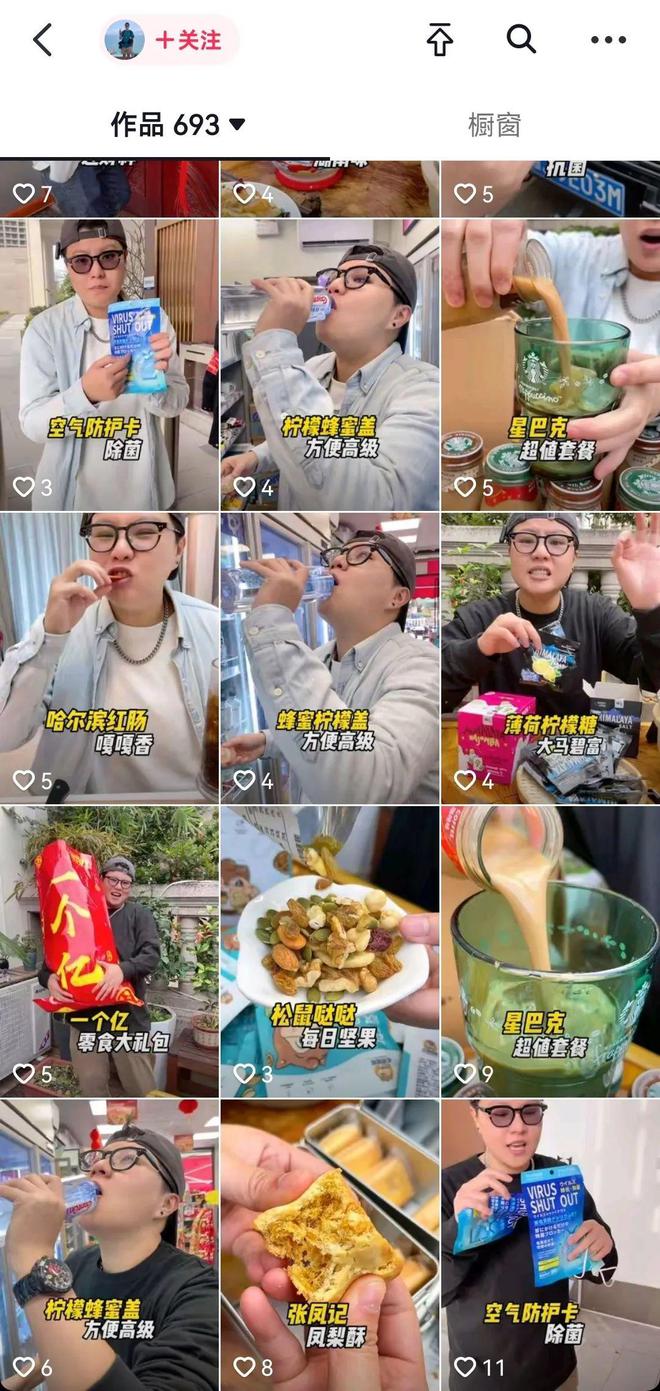
Task: Open the 柠檬蜂蜜盖 video with 6 likes
Action: pos(109,1244)
